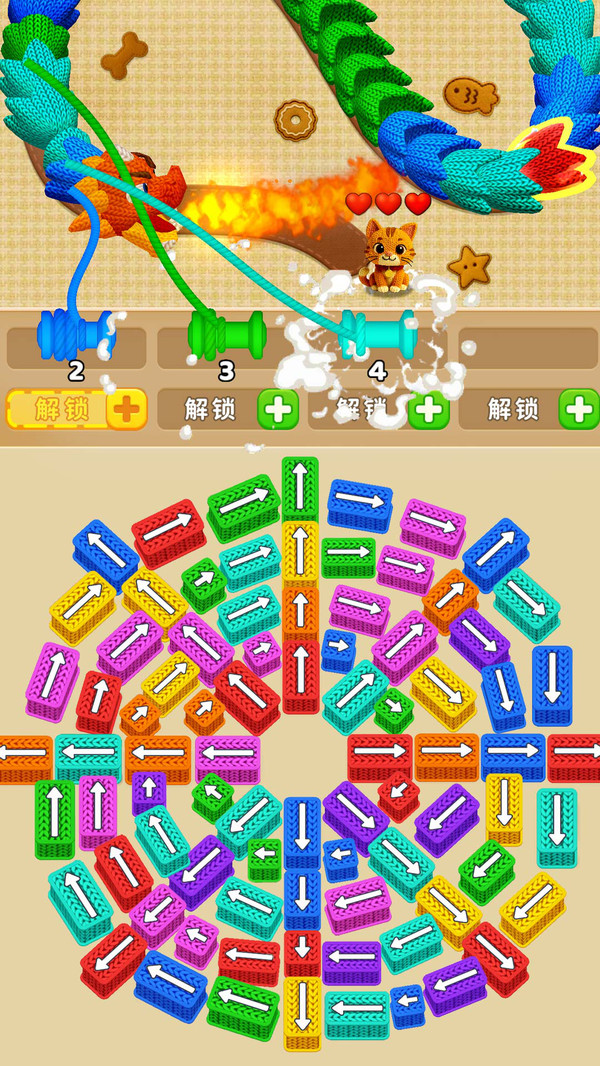The height and width of the screenshot is (1066, 600).
Task: Tap the purple block pointing straight left
Action: click(351, 961)
